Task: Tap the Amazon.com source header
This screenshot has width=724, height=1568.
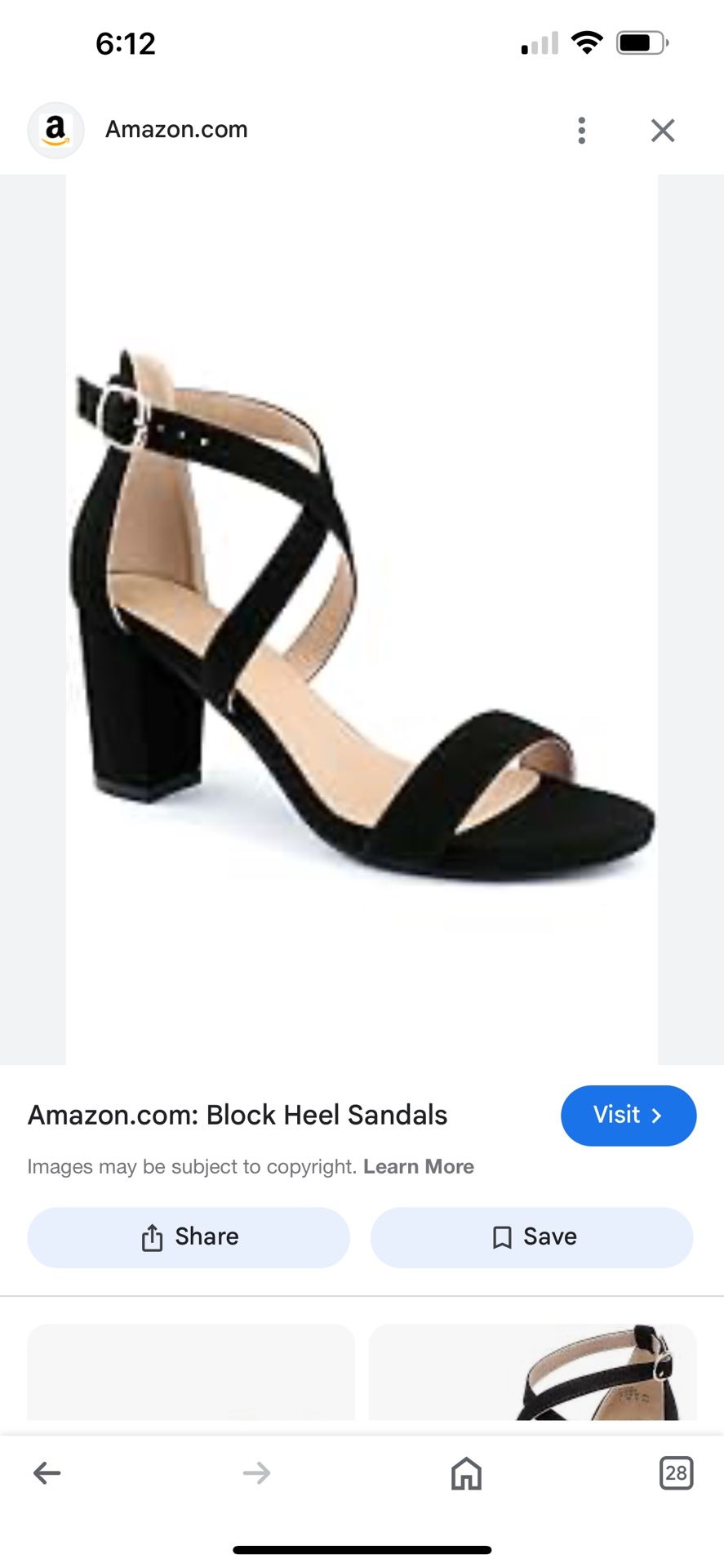Action: pyautogui.click(x=175, y=130)
